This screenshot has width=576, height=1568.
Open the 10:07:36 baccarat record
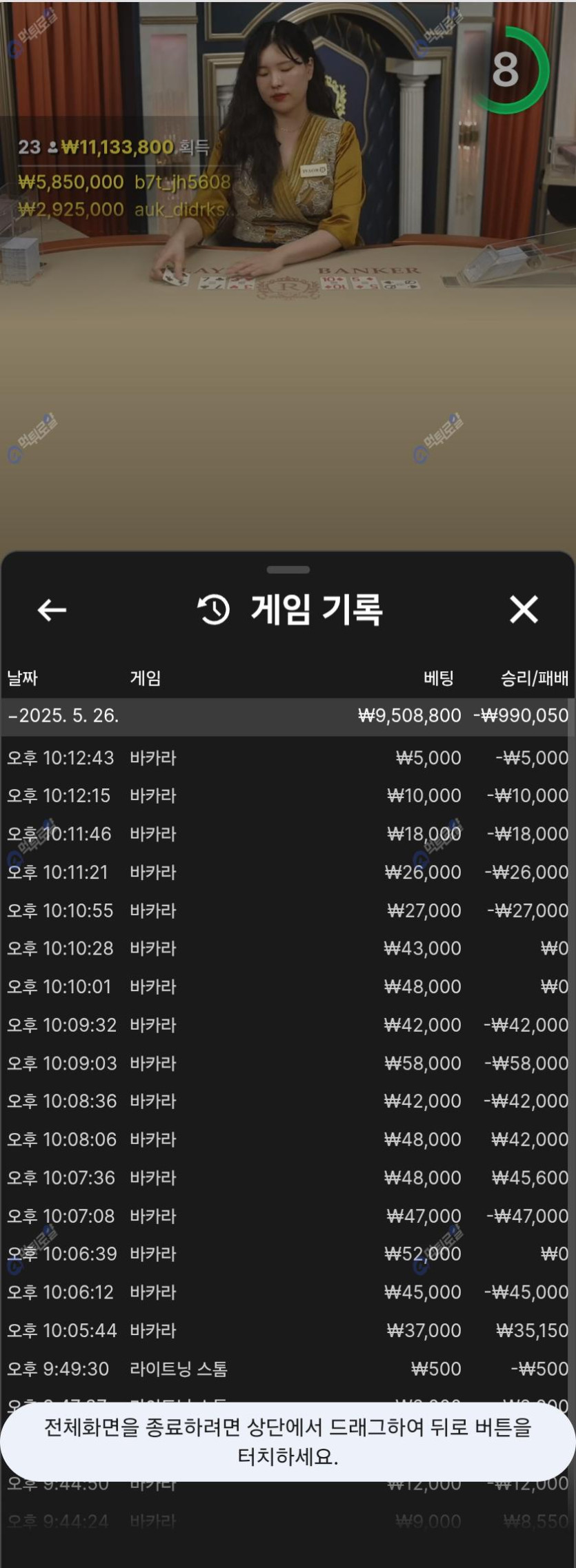(x=287, y=1178)
